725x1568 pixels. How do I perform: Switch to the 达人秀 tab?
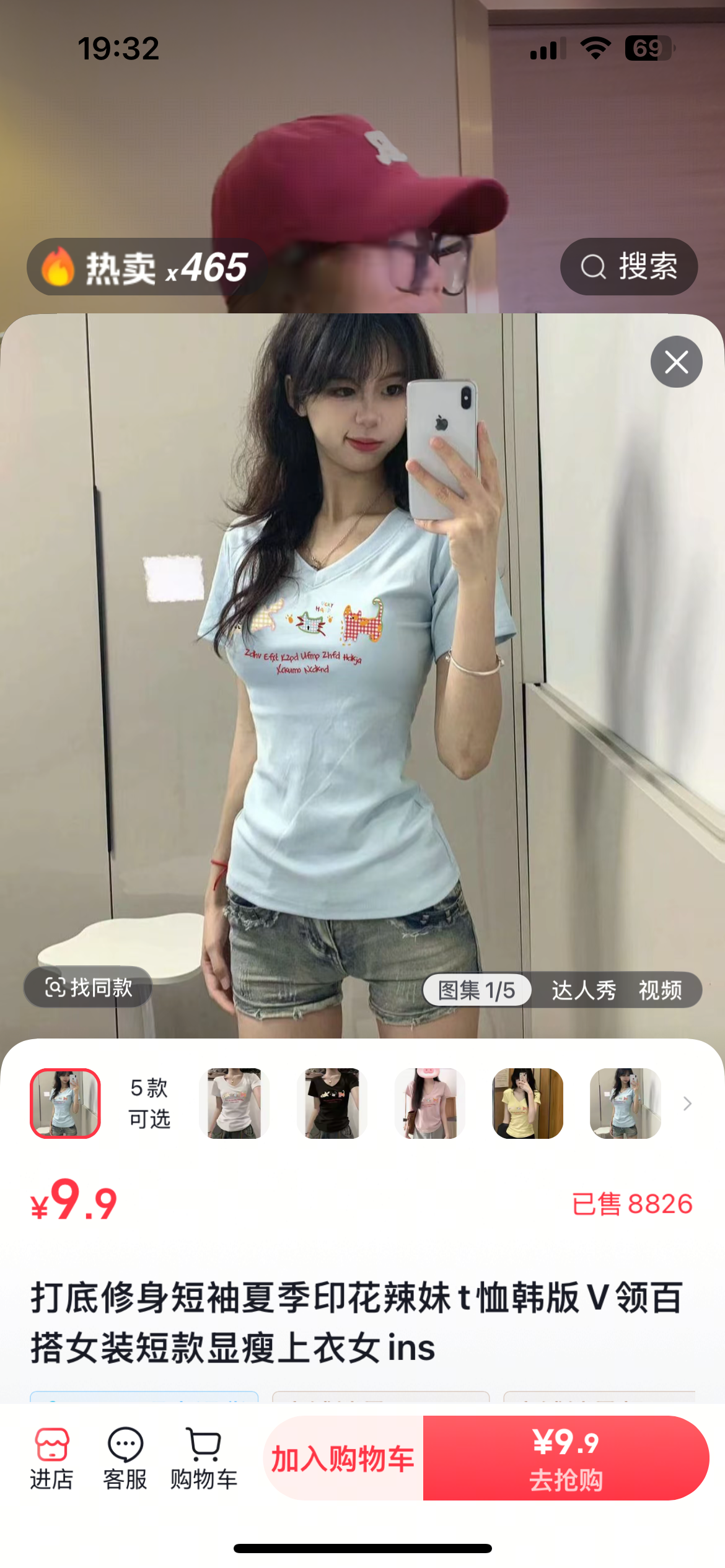tap(584, 990)
